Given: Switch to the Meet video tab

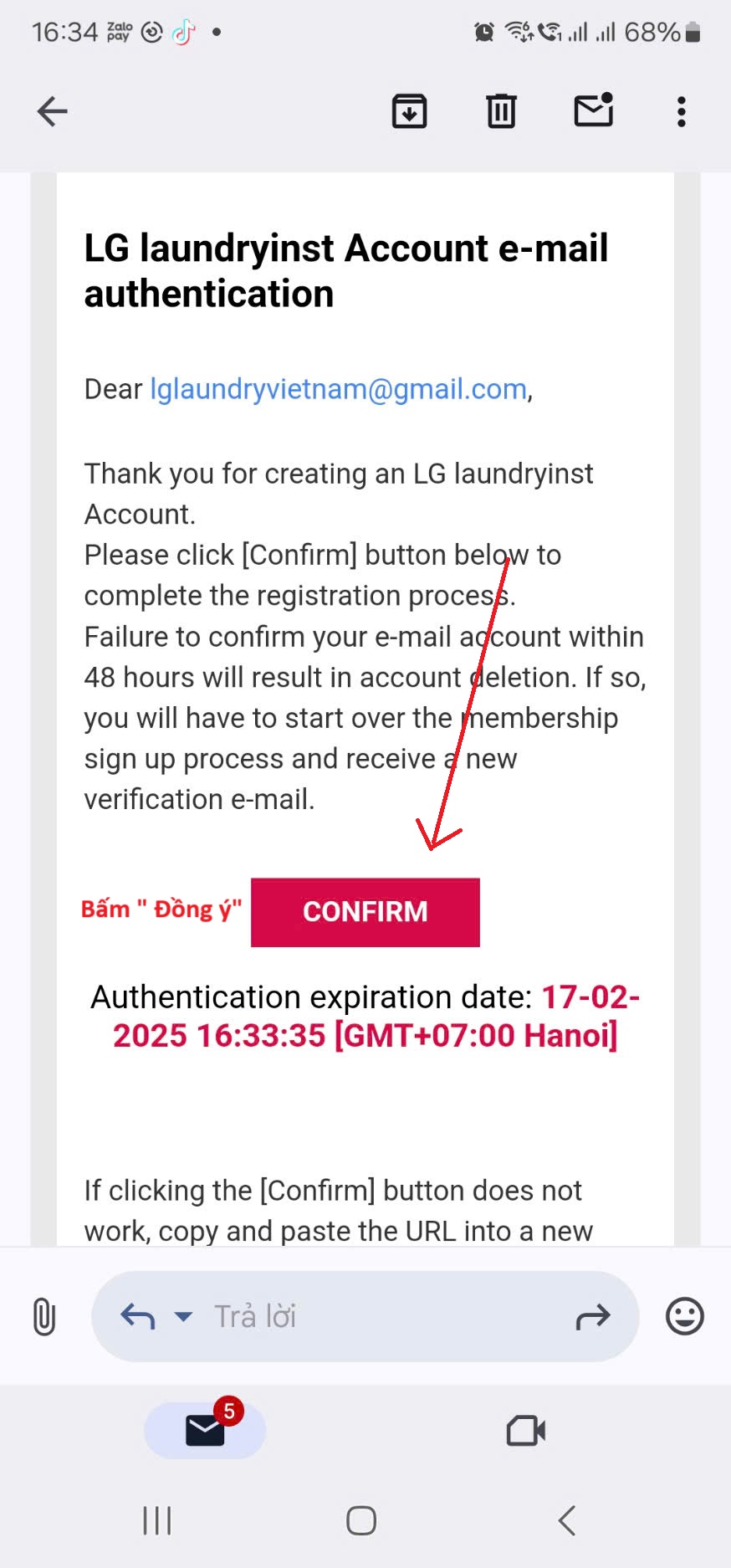Looking at the screenshot, I should (x=526, y=1431).
